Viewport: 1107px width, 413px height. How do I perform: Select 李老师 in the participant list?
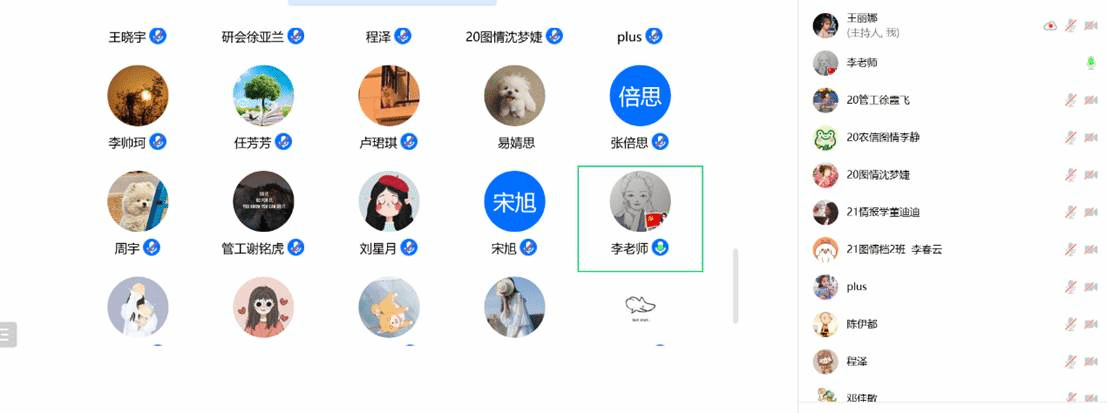pos(900,63)
